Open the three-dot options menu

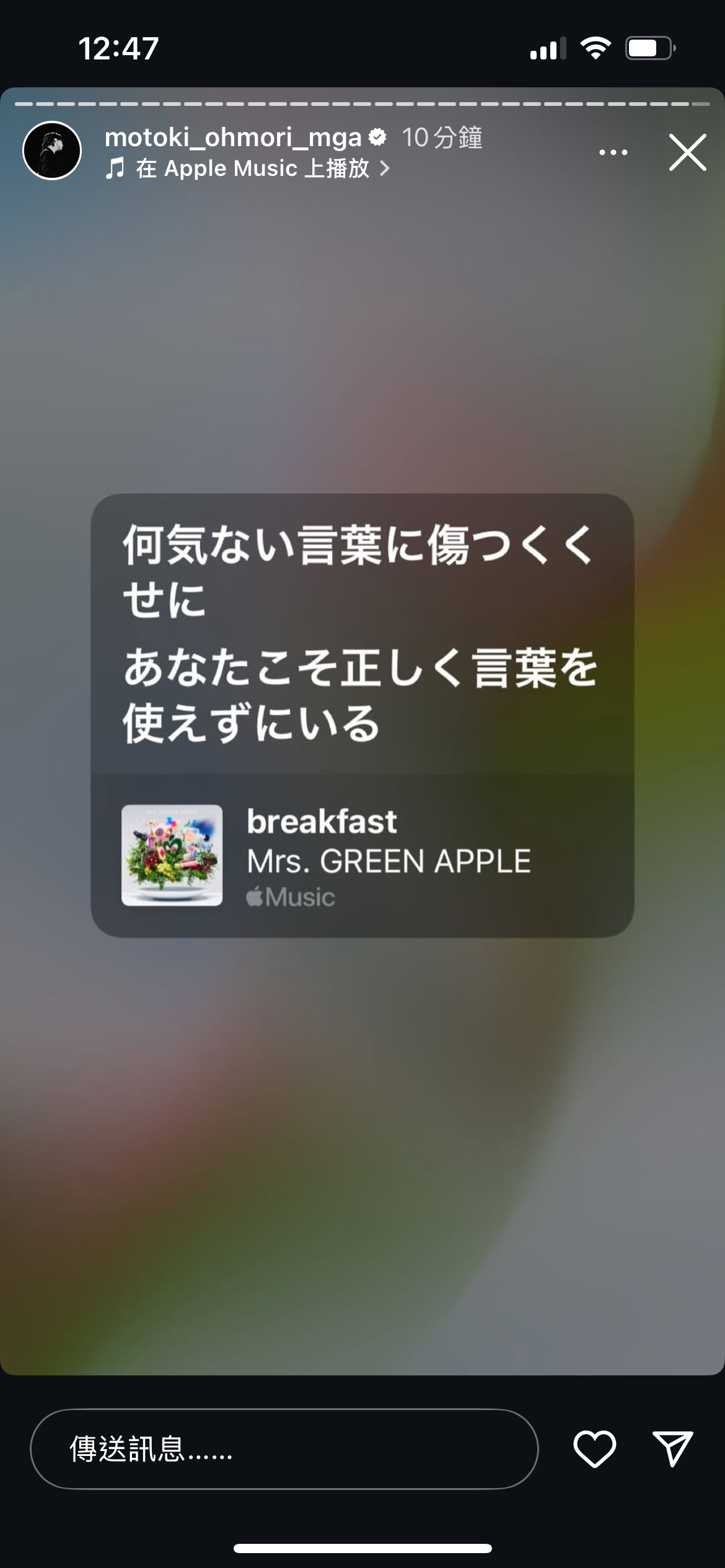(x=613, y=152)
